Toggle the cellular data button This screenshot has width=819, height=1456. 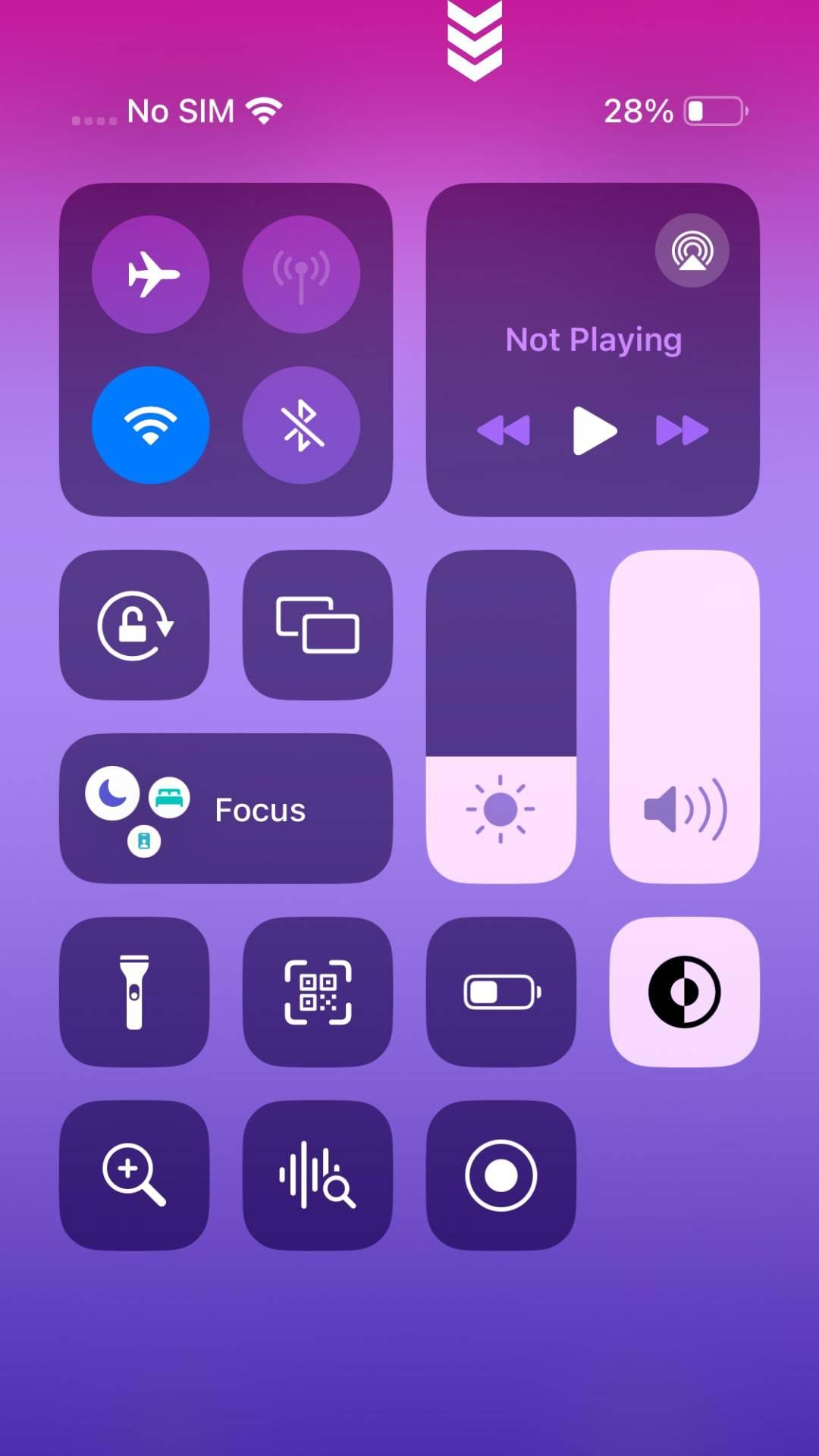[301, 275]
